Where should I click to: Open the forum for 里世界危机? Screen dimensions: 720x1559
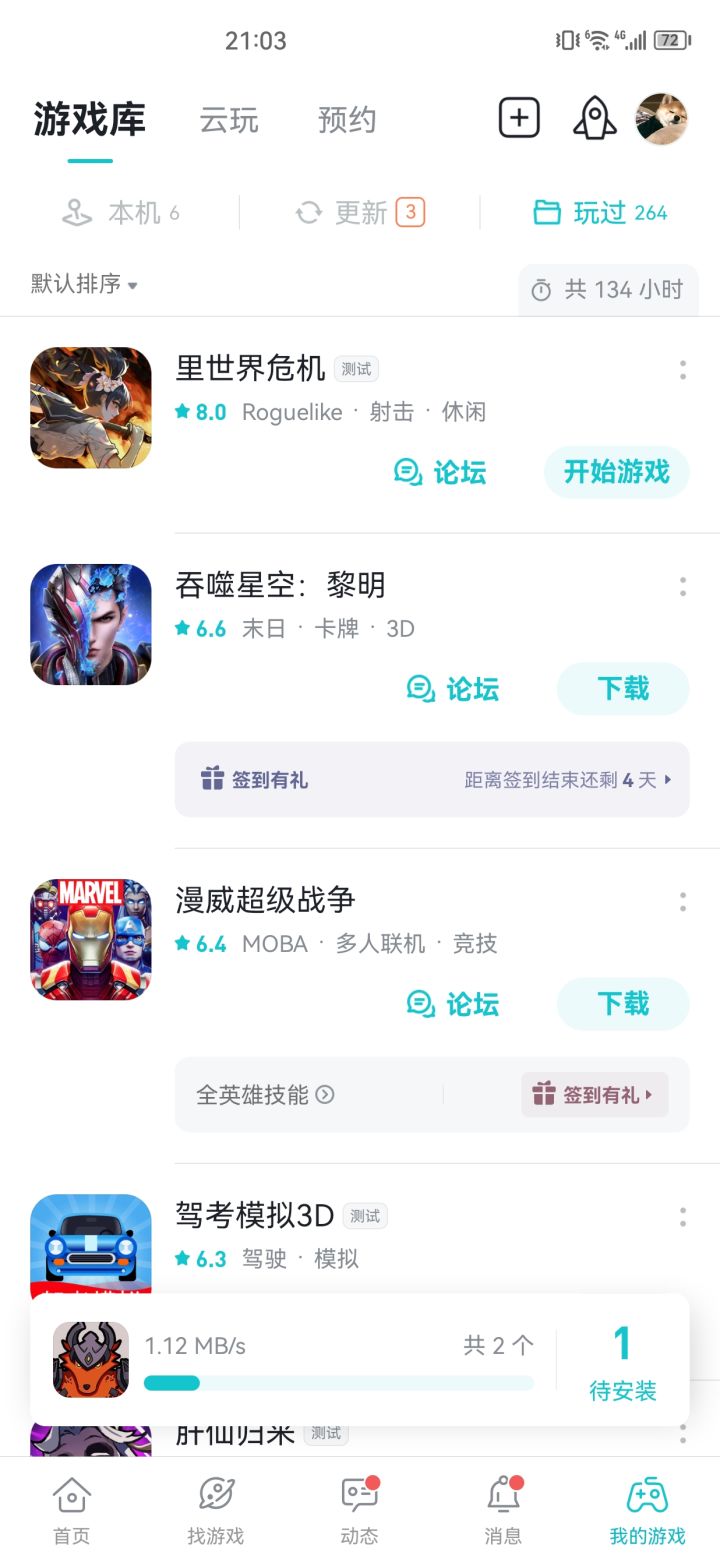coord(440,472)
